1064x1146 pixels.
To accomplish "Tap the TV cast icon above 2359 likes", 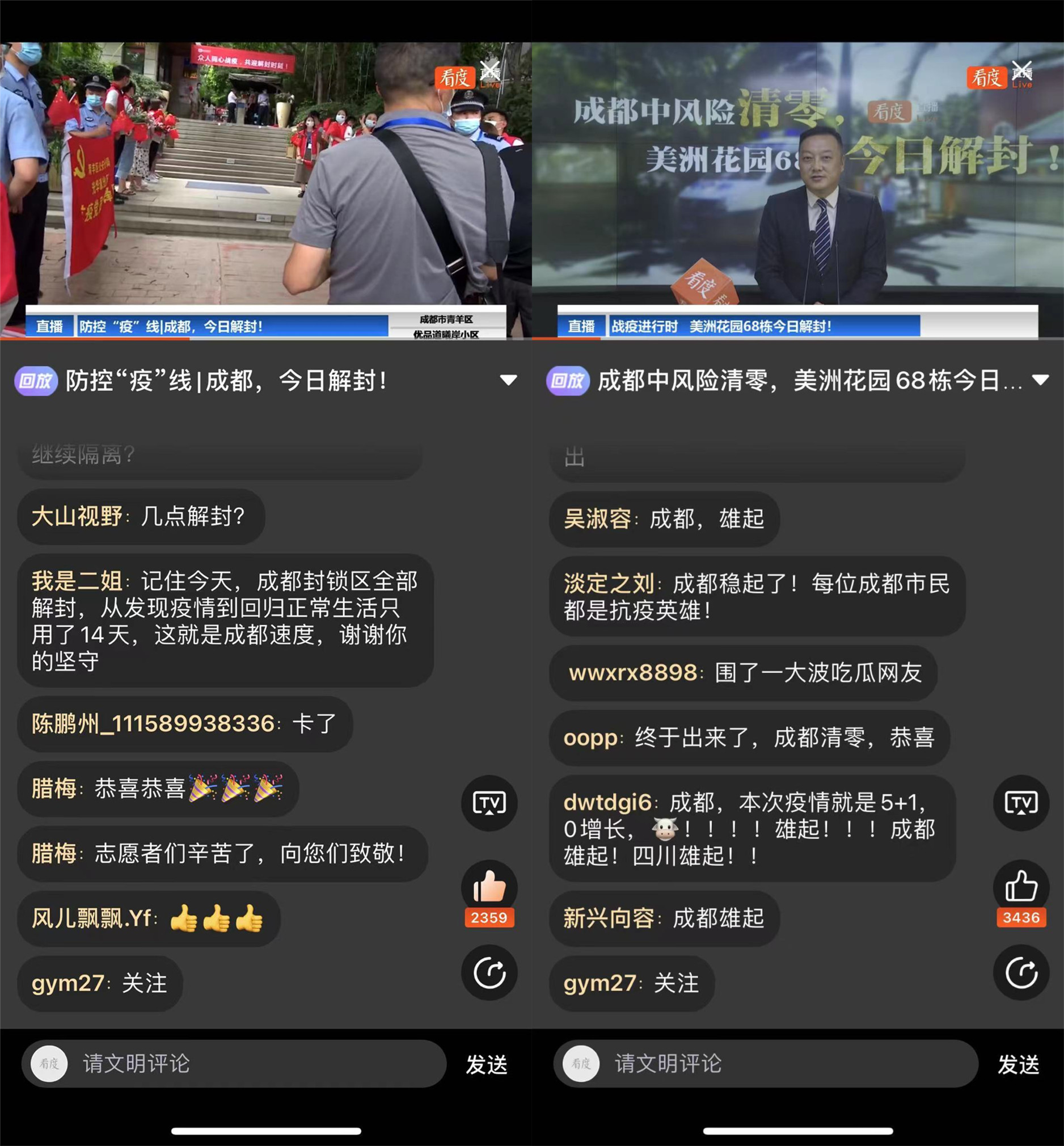I will (x=489, y=803).
